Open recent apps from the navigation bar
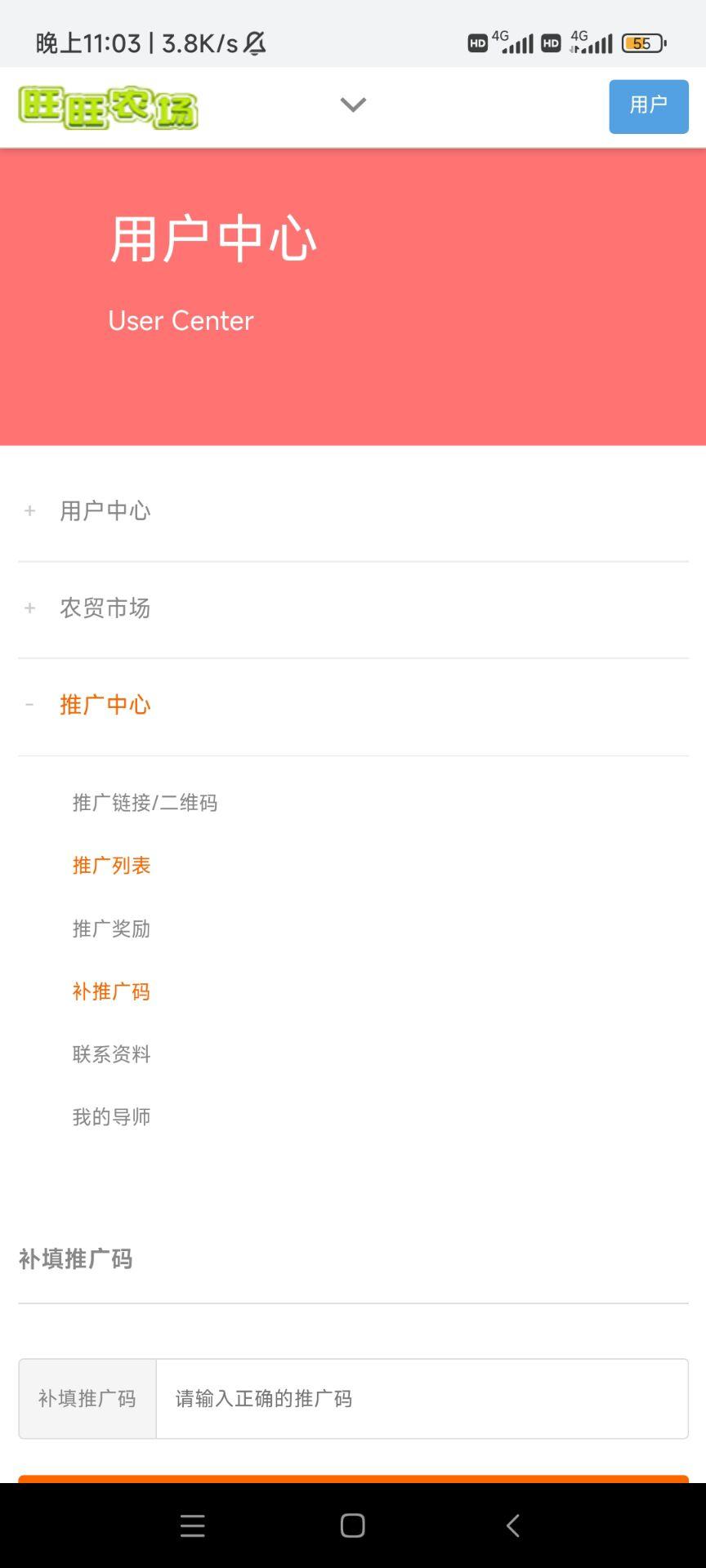 193,1526
